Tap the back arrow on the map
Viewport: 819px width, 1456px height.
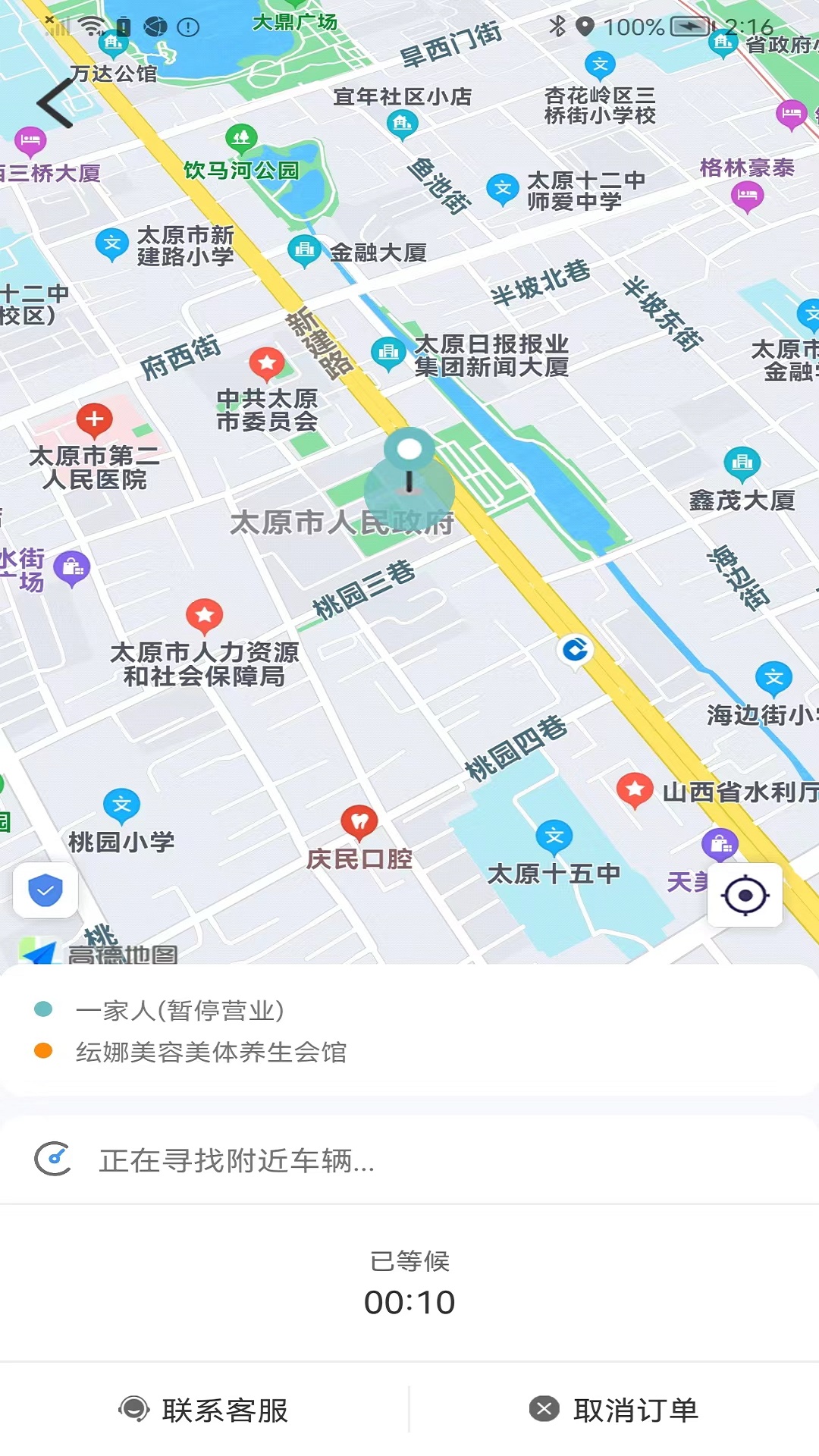pyautogui.click(x=55, y=101)
